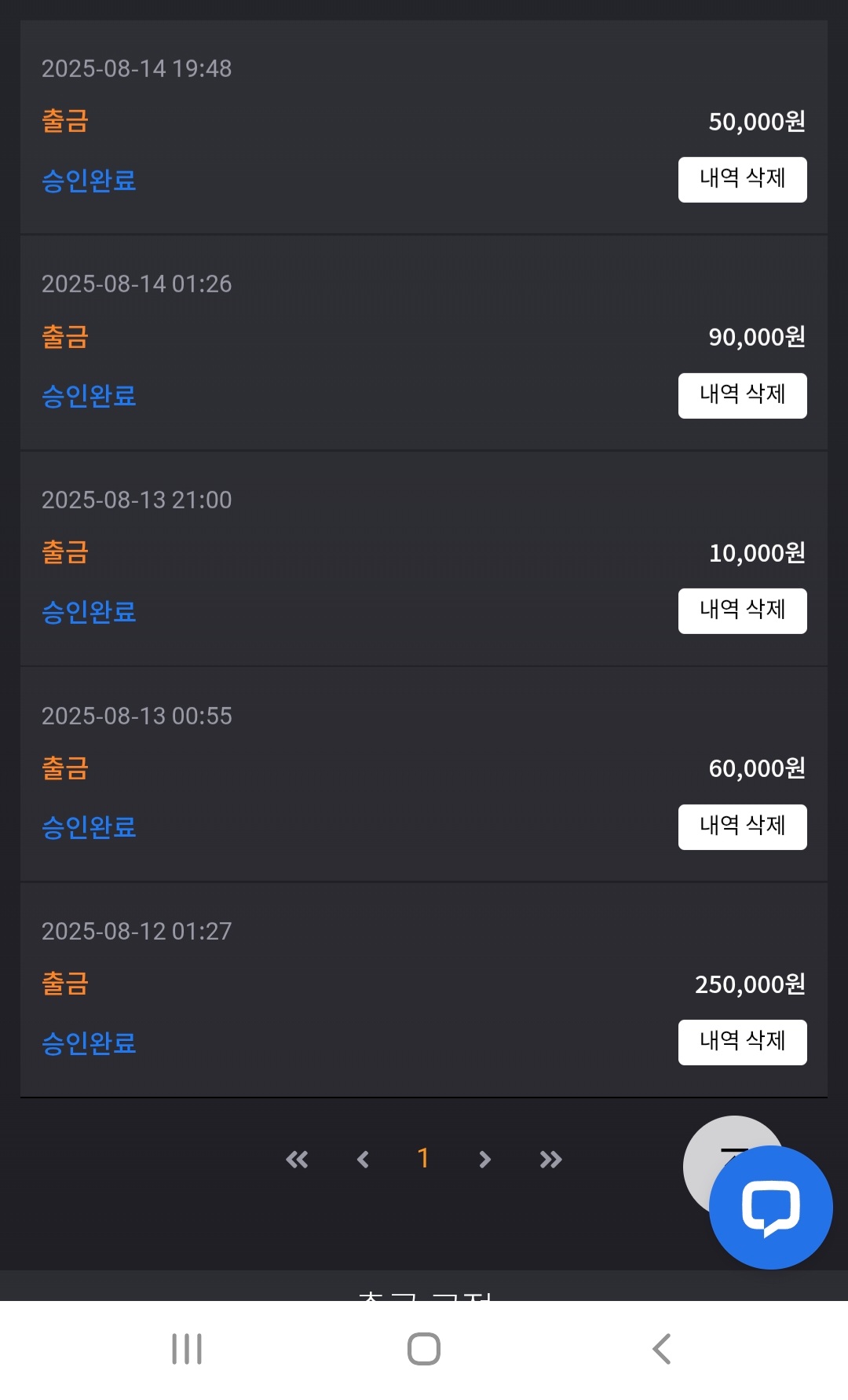This screenshot has height=1400, width=848.
Task: Delete the 250,000원 withdrawal record
Action: pos(742,1042)
